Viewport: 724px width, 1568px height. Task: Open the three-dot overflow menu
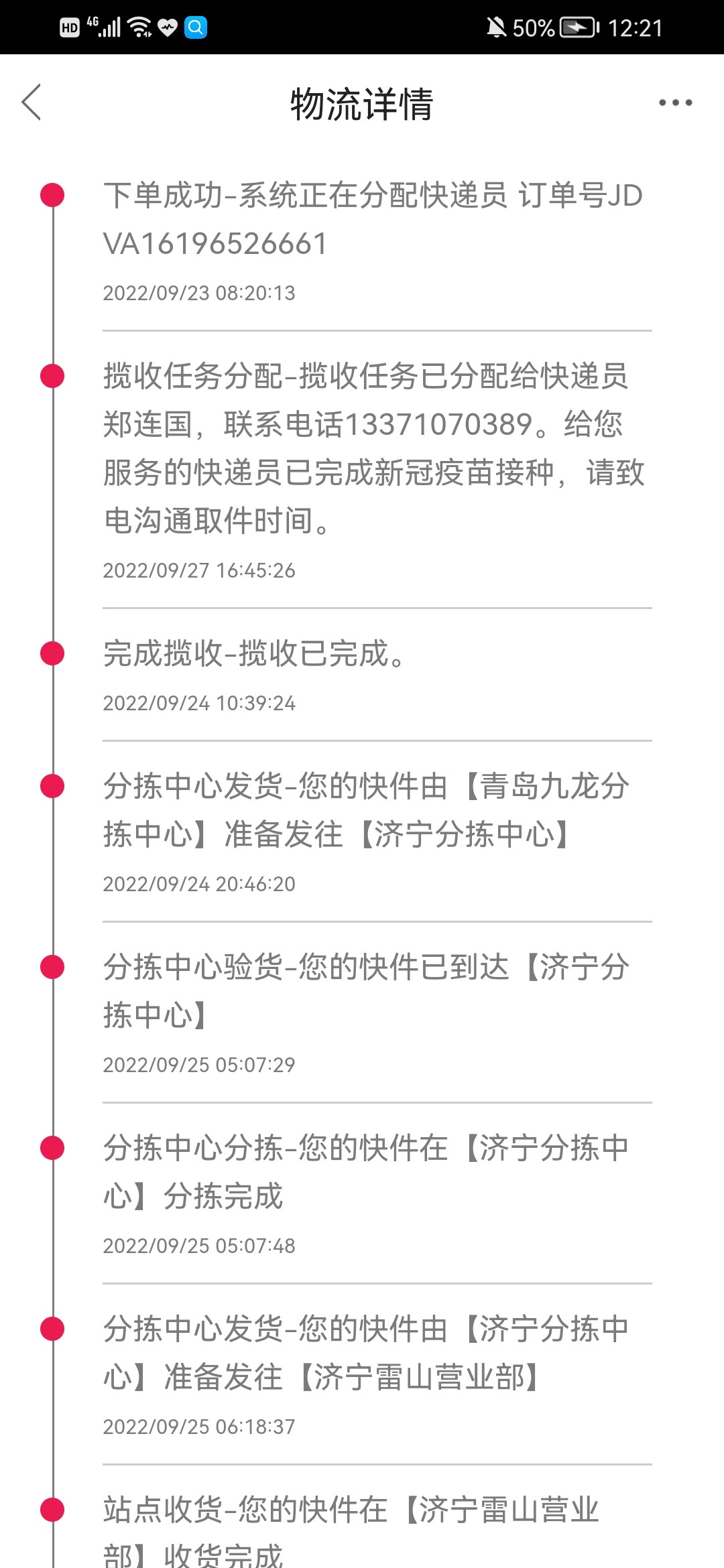675,103
